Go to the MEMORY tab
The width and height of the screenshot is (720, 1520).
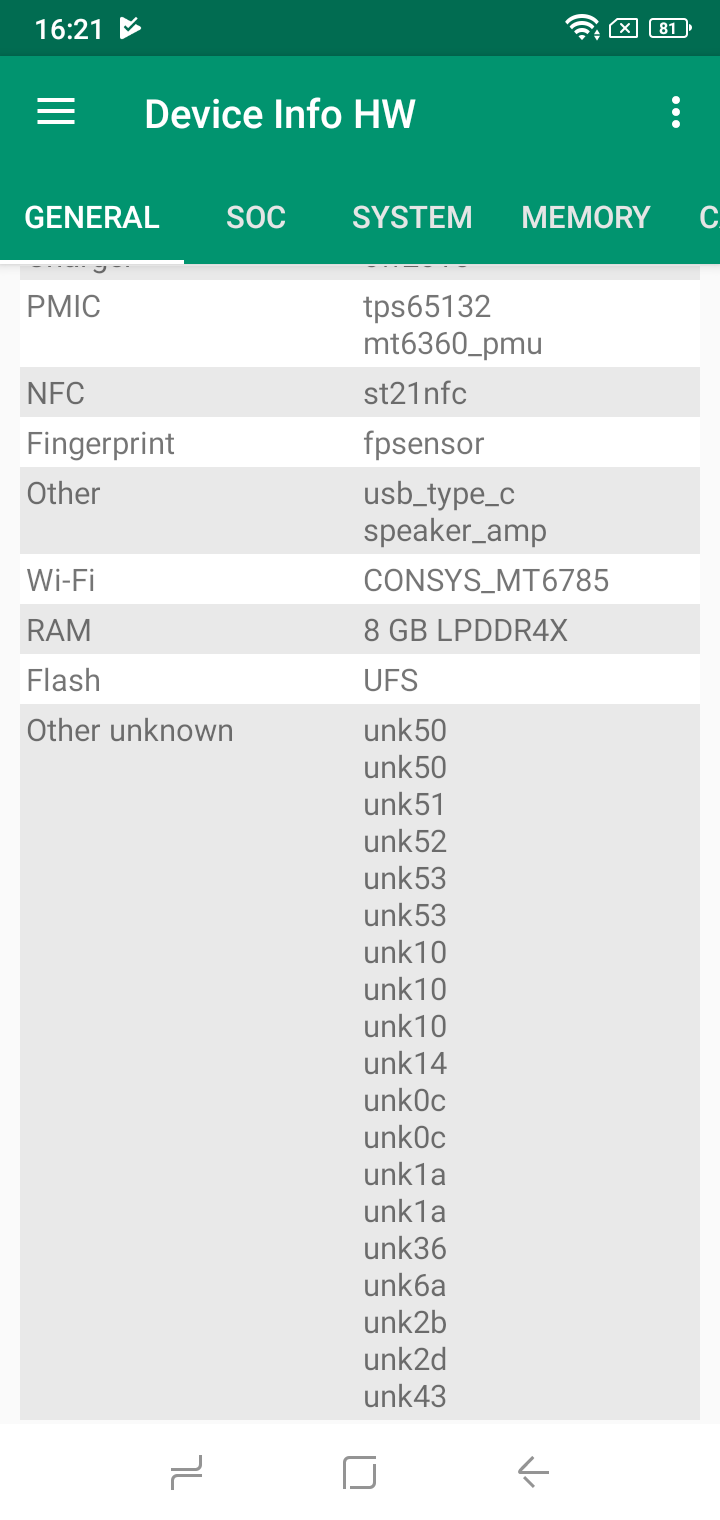tap(586, 218)
